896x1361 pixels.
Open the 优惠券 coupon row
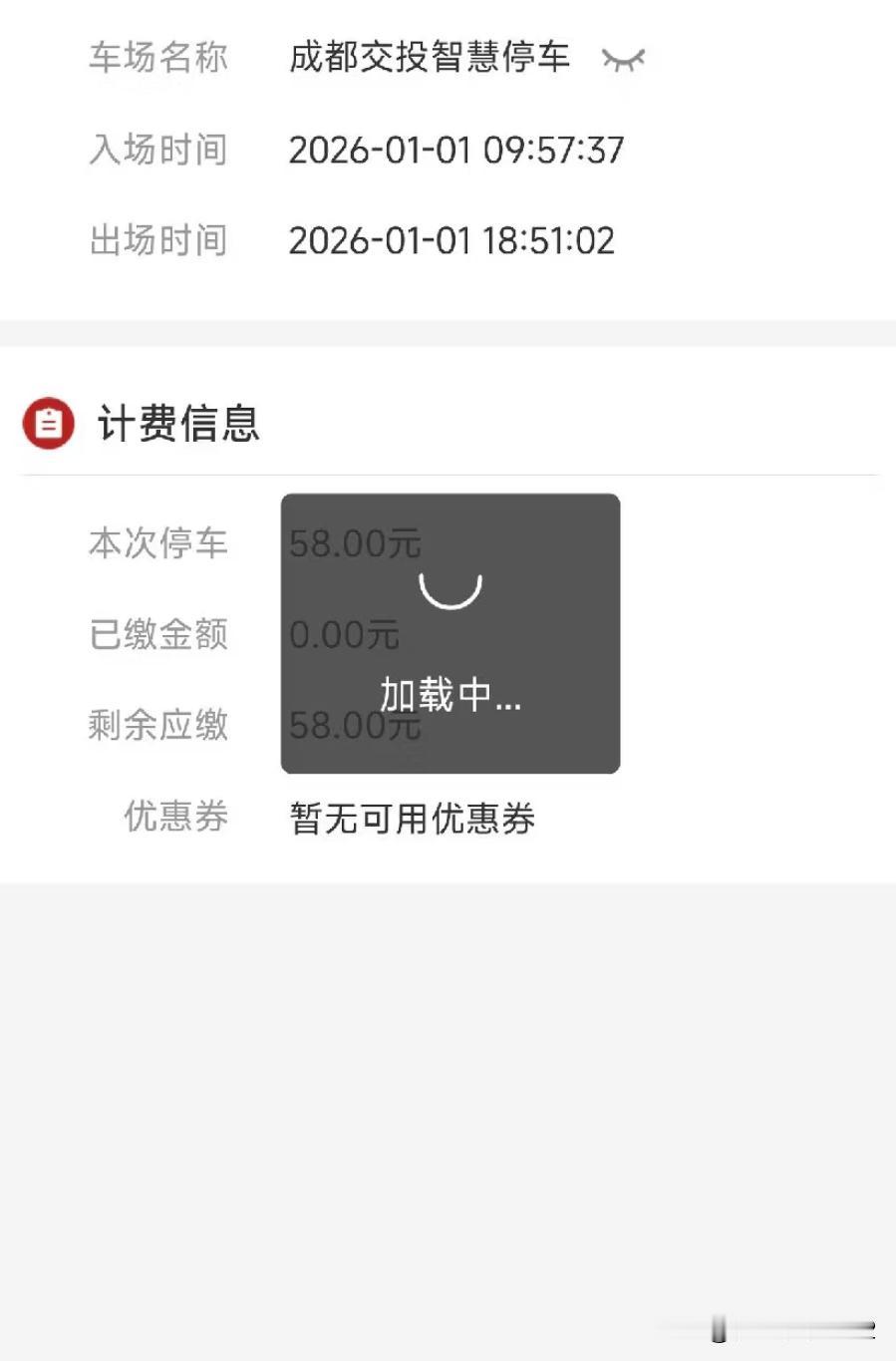175,817
